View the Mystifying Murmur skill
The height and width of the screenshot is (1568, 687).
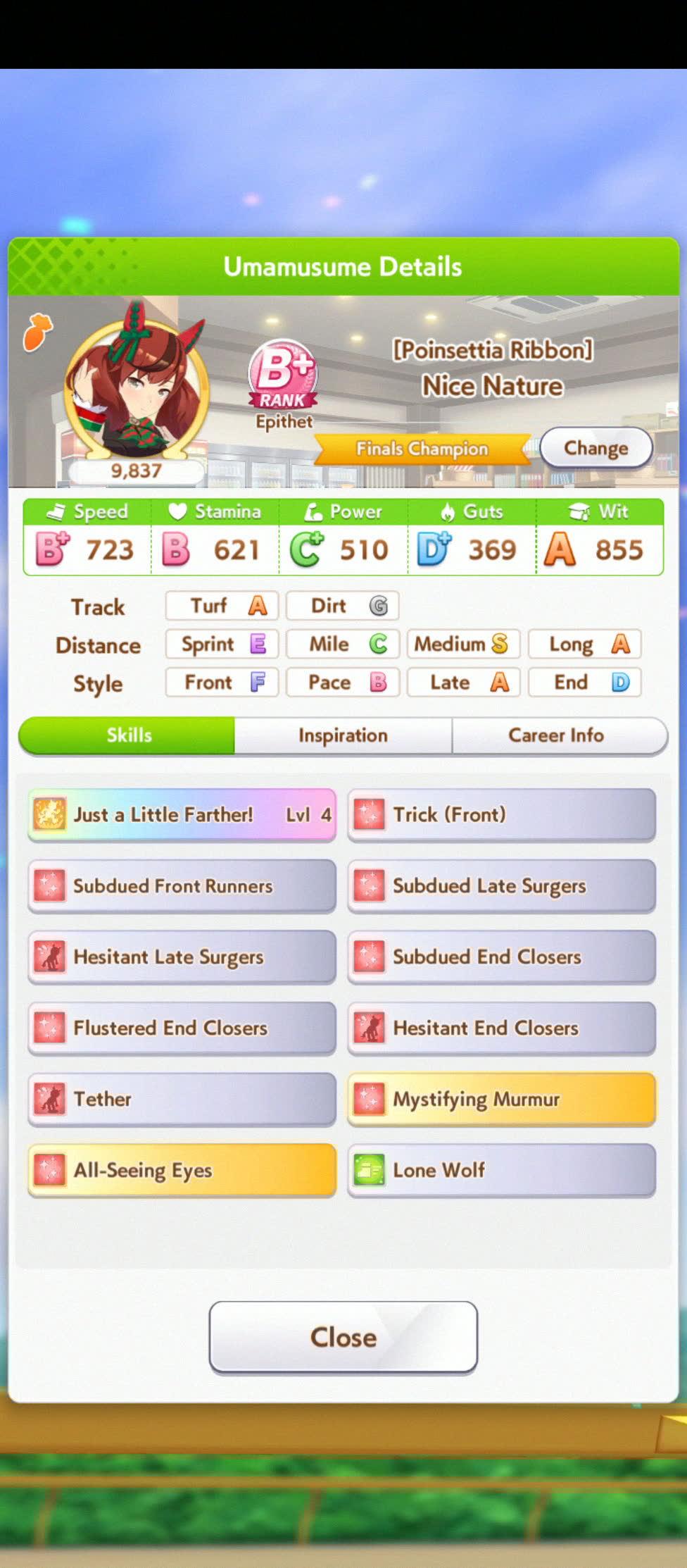[x=501, y=1100]
